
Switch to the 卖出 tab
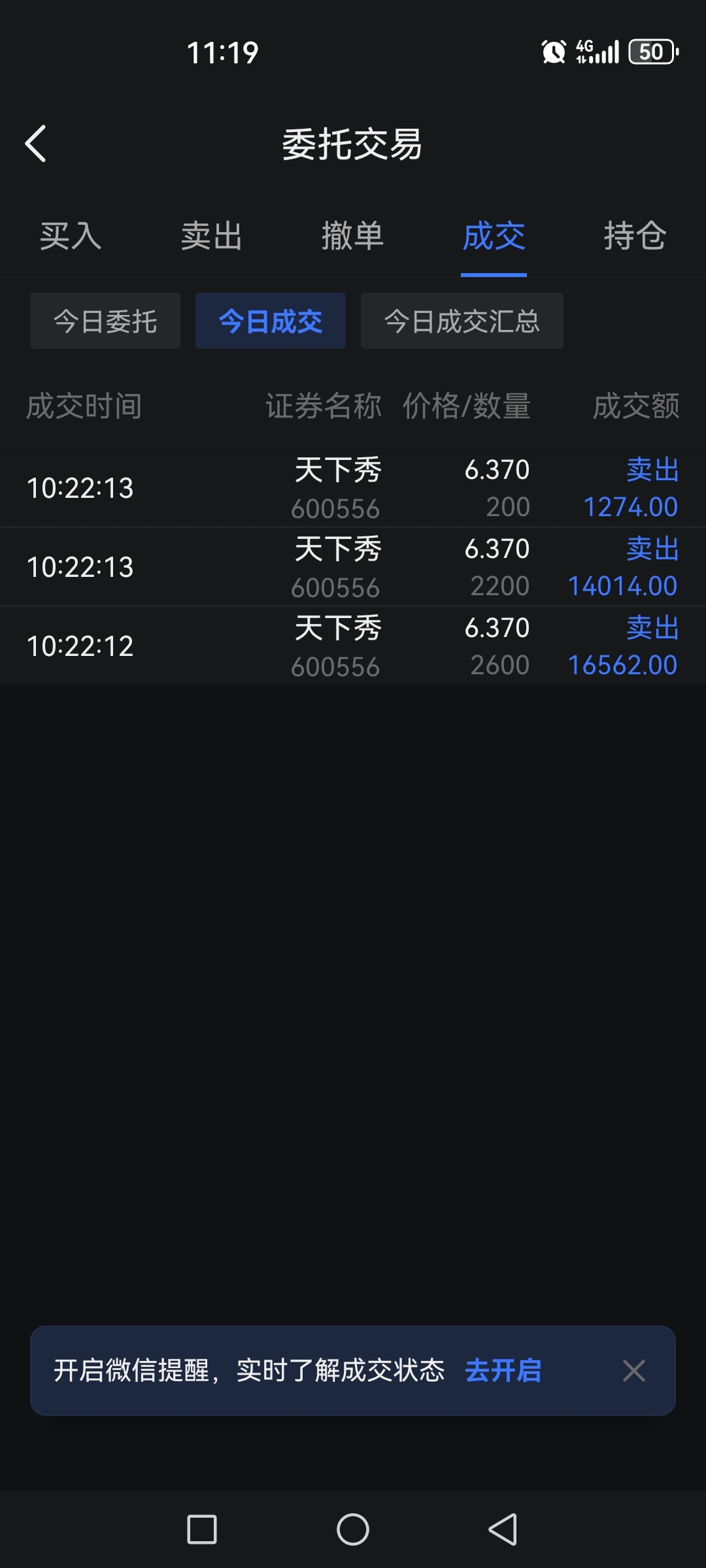[212, 236]
